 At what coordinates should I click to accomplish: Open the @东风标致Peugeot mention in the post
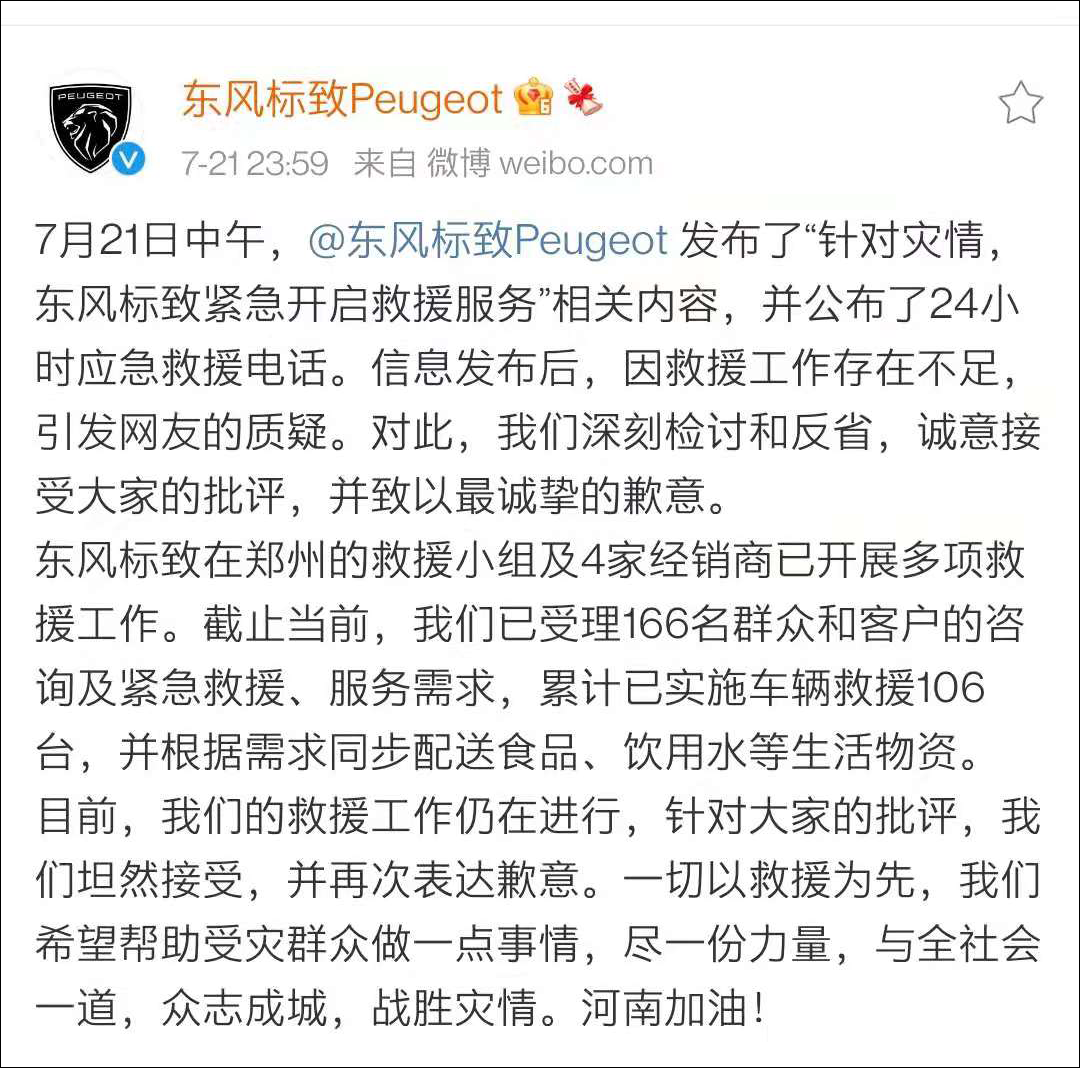click(487, 243)
